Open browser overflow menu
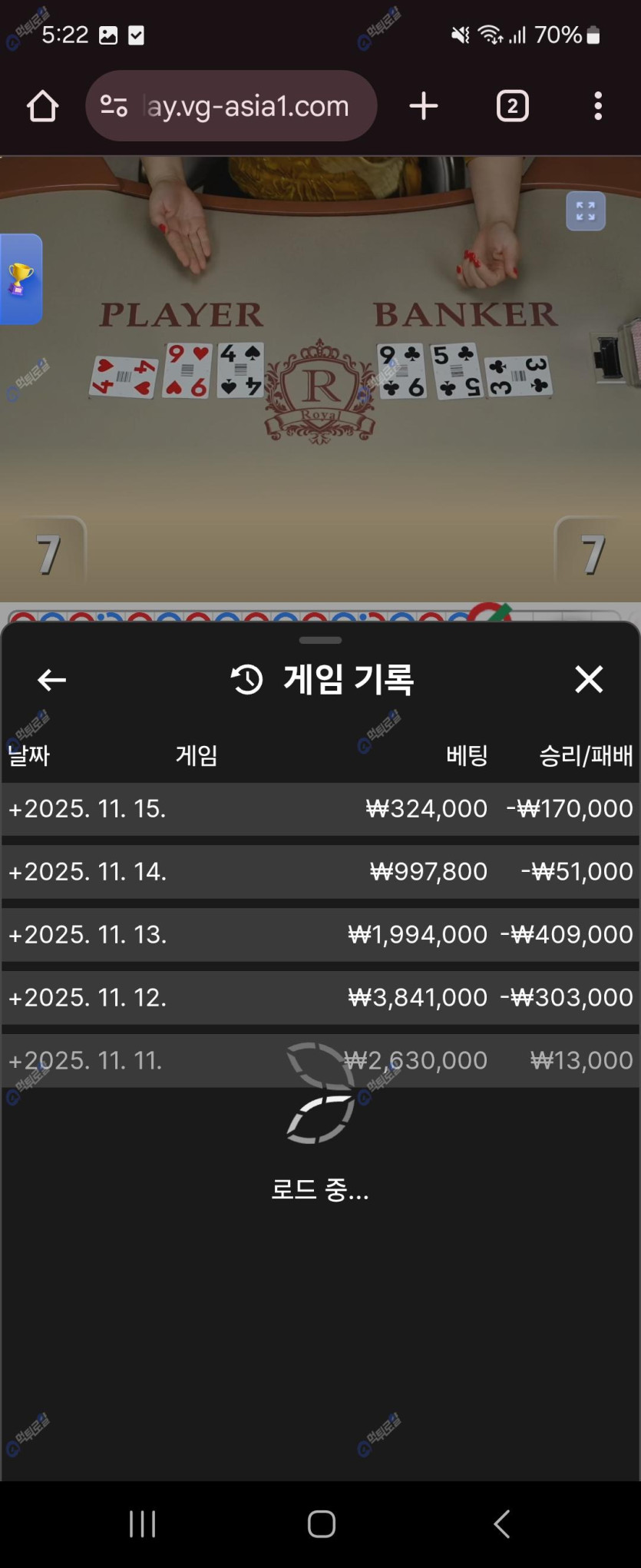This screenshot has width=641, height=1568. click(x=598, y=106)
